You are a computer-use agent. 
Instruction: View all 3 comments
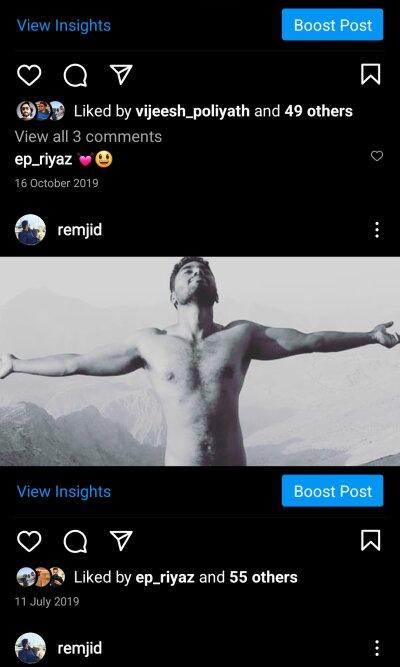pos(89,137)
